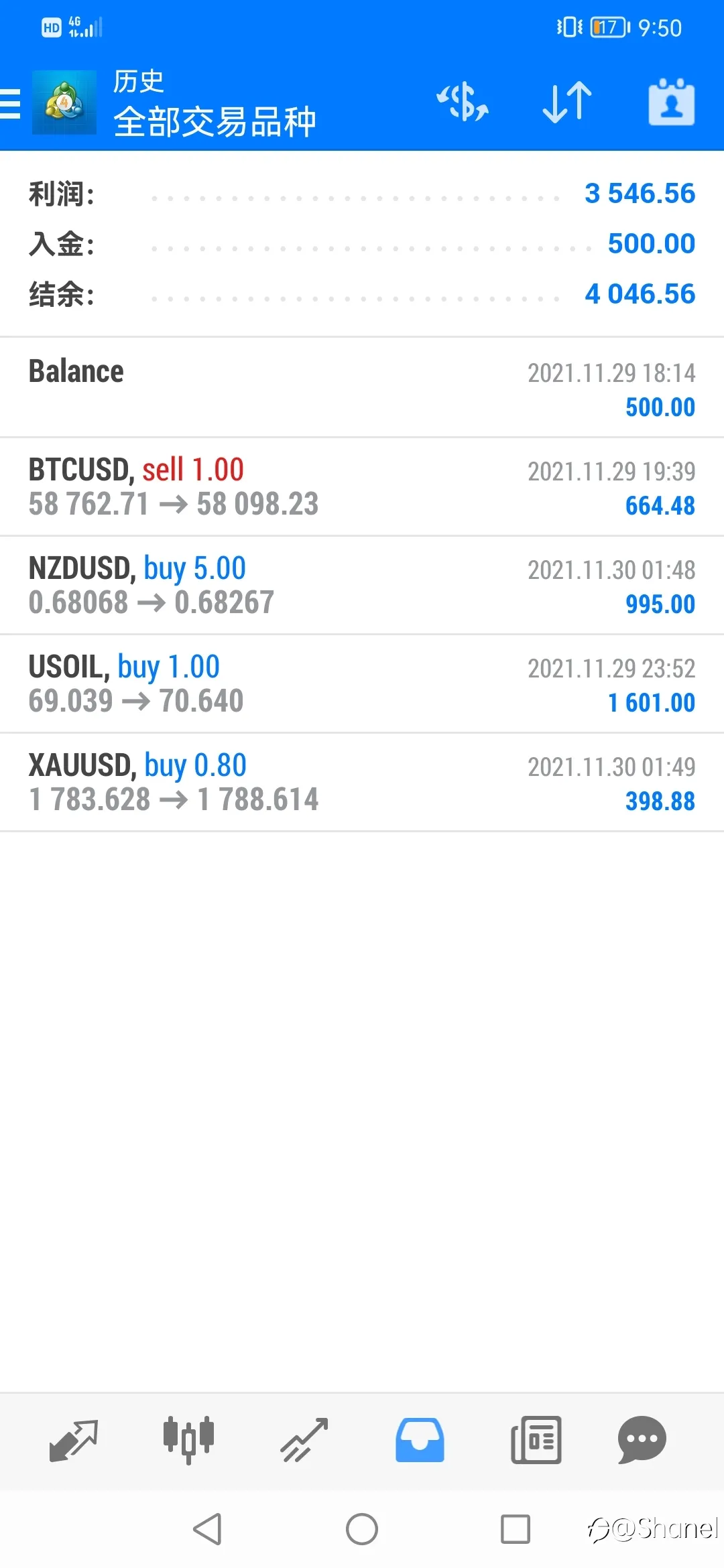
Task: Open the symbol filter dollar icon
Action: tap(463, 103)
